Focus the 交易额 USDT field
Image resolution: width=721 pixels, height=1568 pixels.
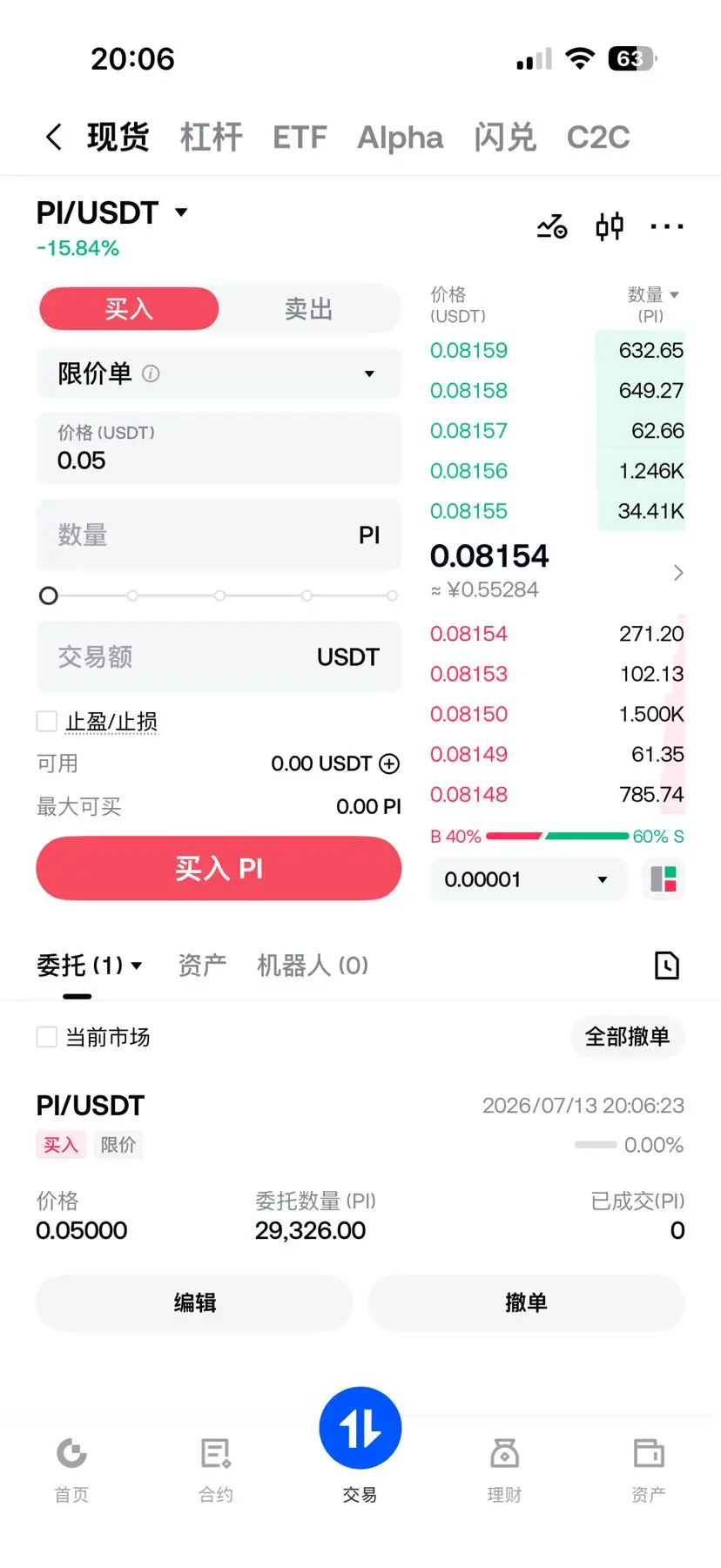pyautogui.click(x=219, y=656)
